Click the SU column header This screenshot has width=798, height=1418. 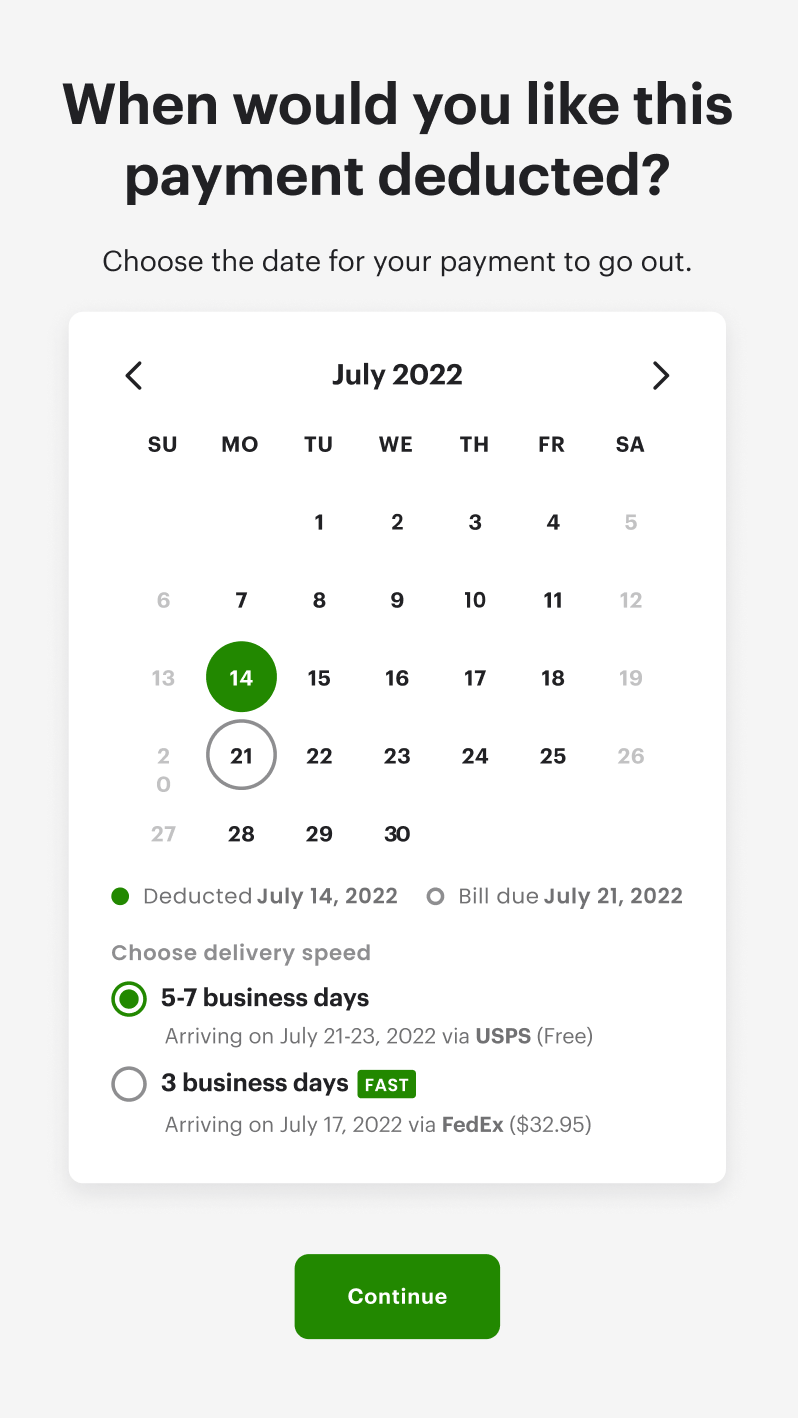(163, 444)
